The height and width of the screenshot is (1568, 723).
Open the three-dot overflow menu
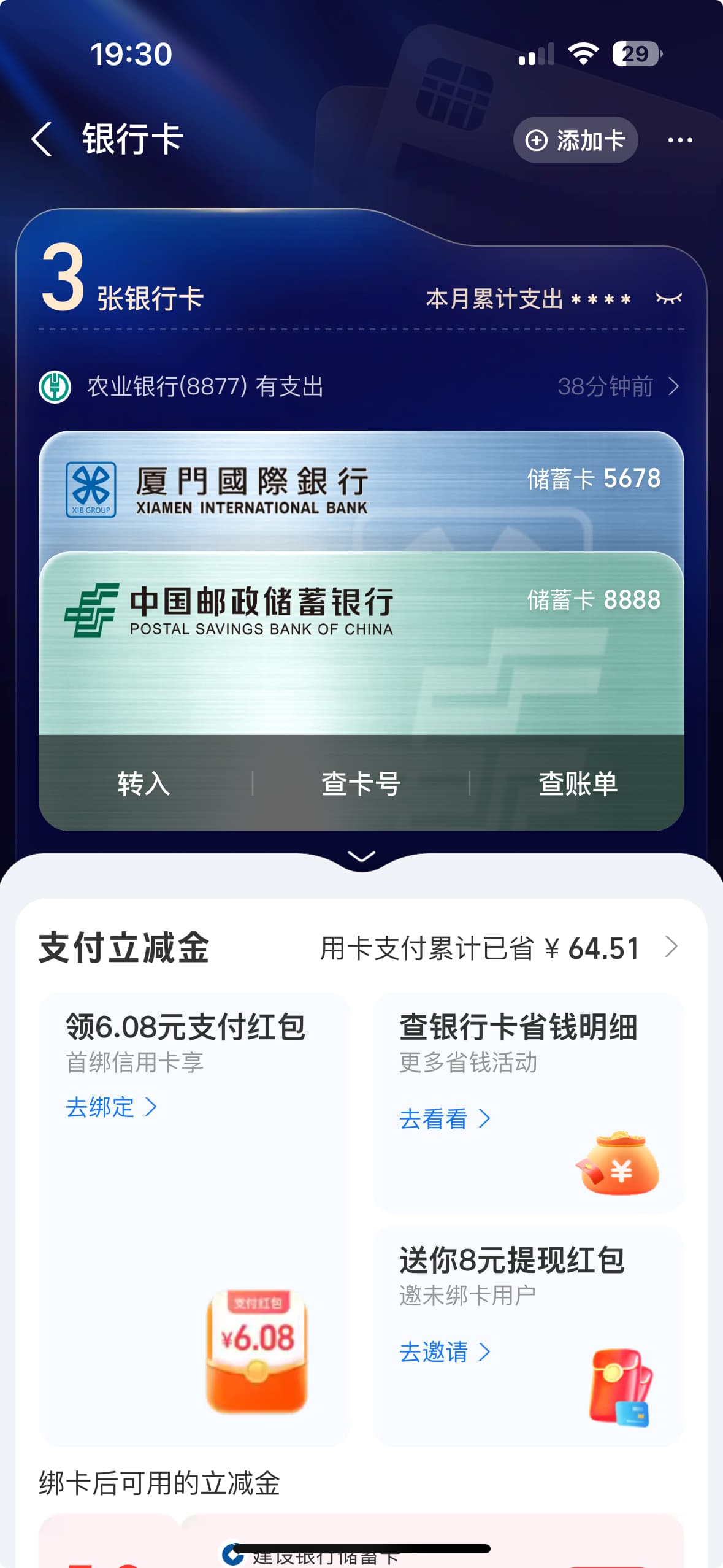pyautogui.click(x=680, y=140)
